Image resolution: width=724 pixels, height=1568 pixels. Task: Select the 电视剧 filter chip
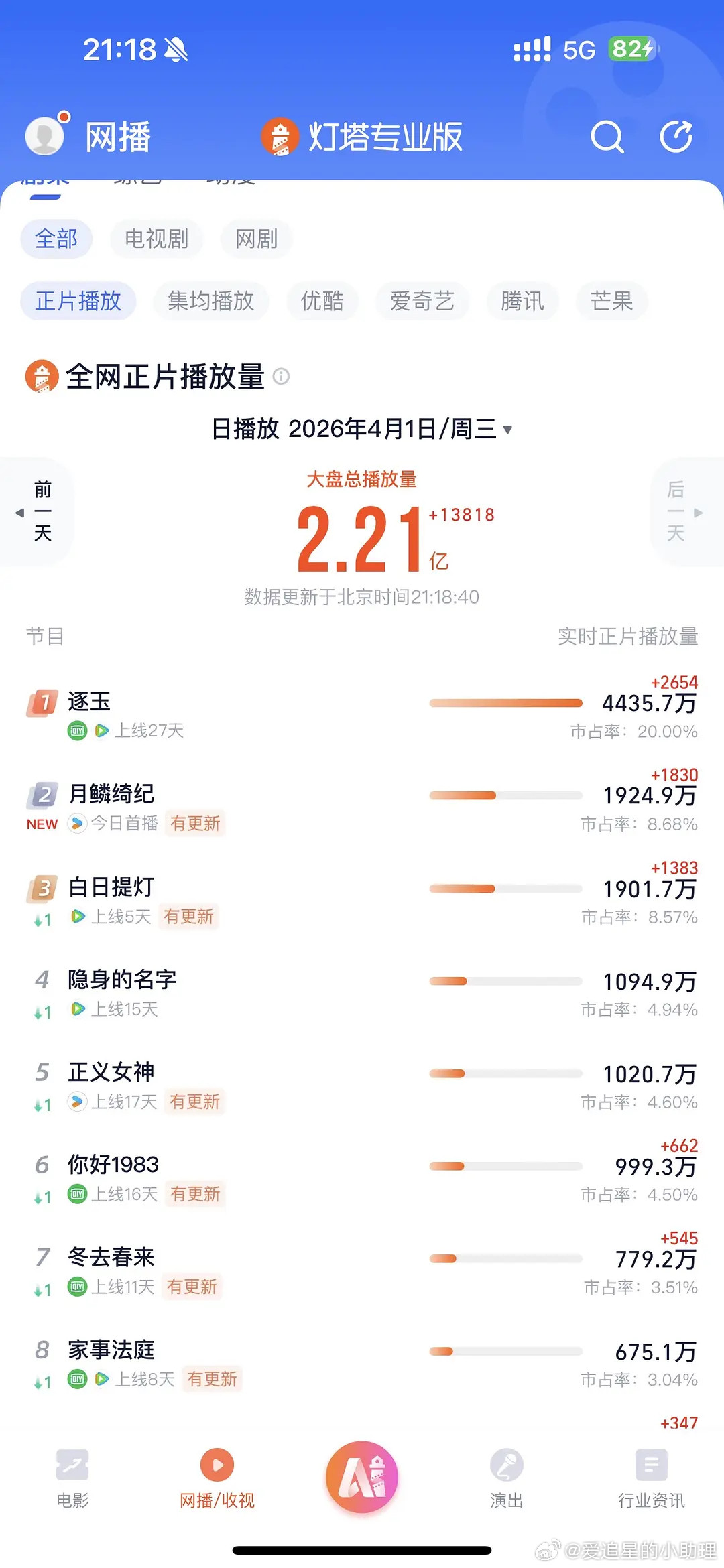(156, 239)
